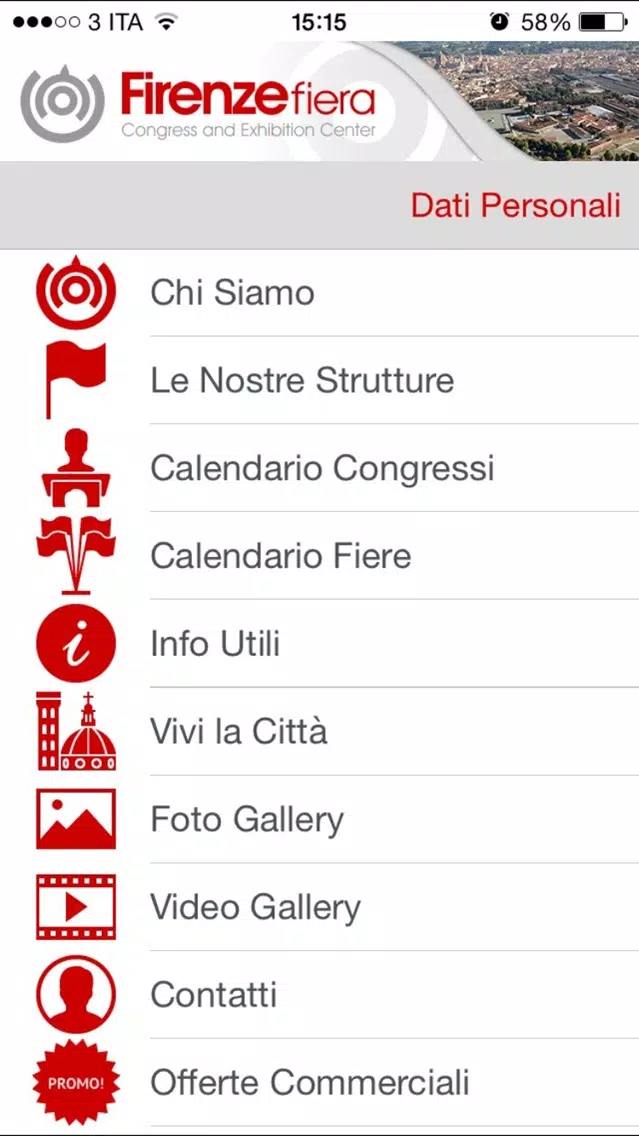Go to Contatti
This screenshot has height=1136, width=639.
320,994
